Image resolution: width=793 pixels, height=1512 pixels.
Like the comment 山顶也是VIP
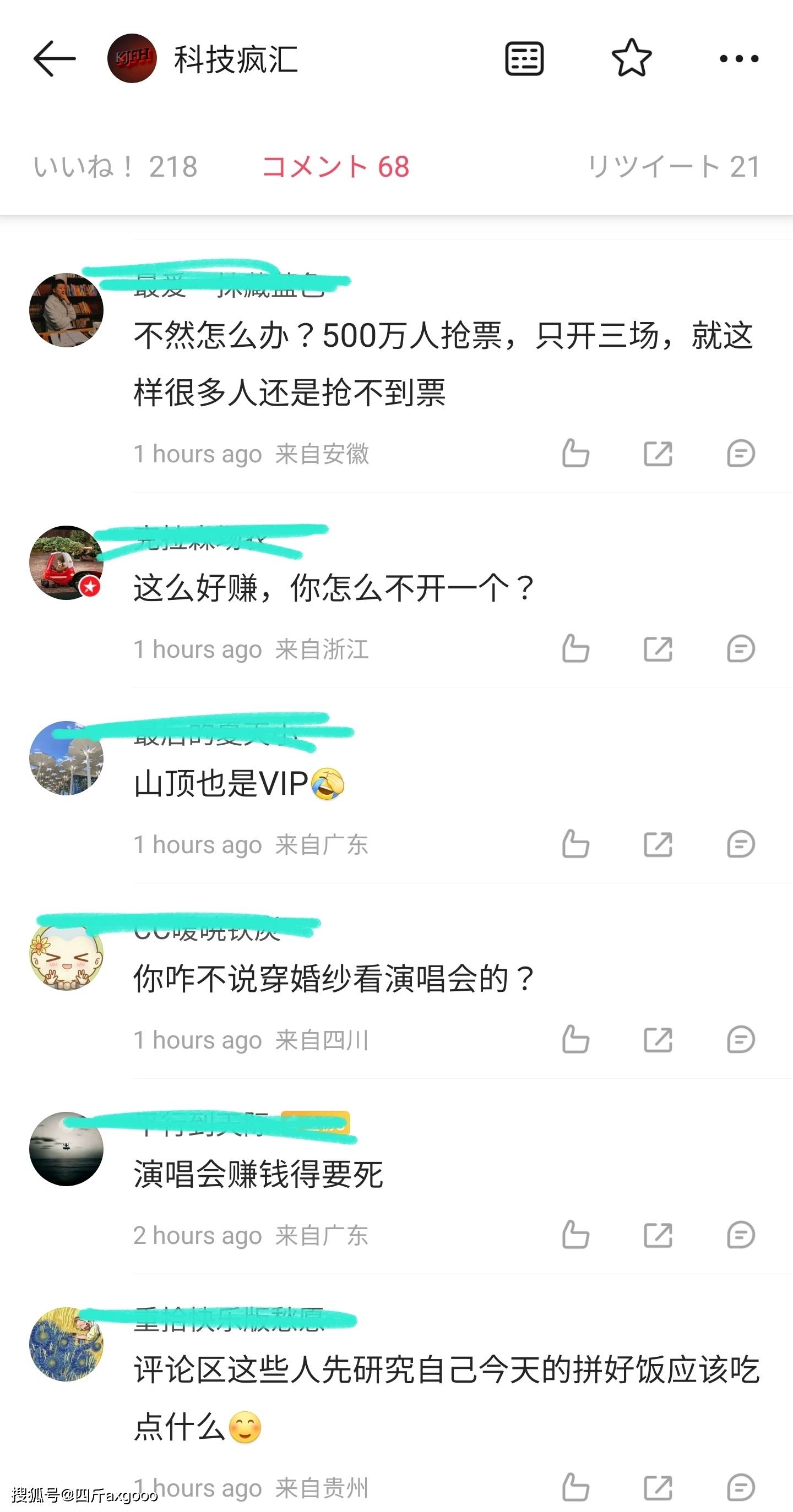pos(575,845)
